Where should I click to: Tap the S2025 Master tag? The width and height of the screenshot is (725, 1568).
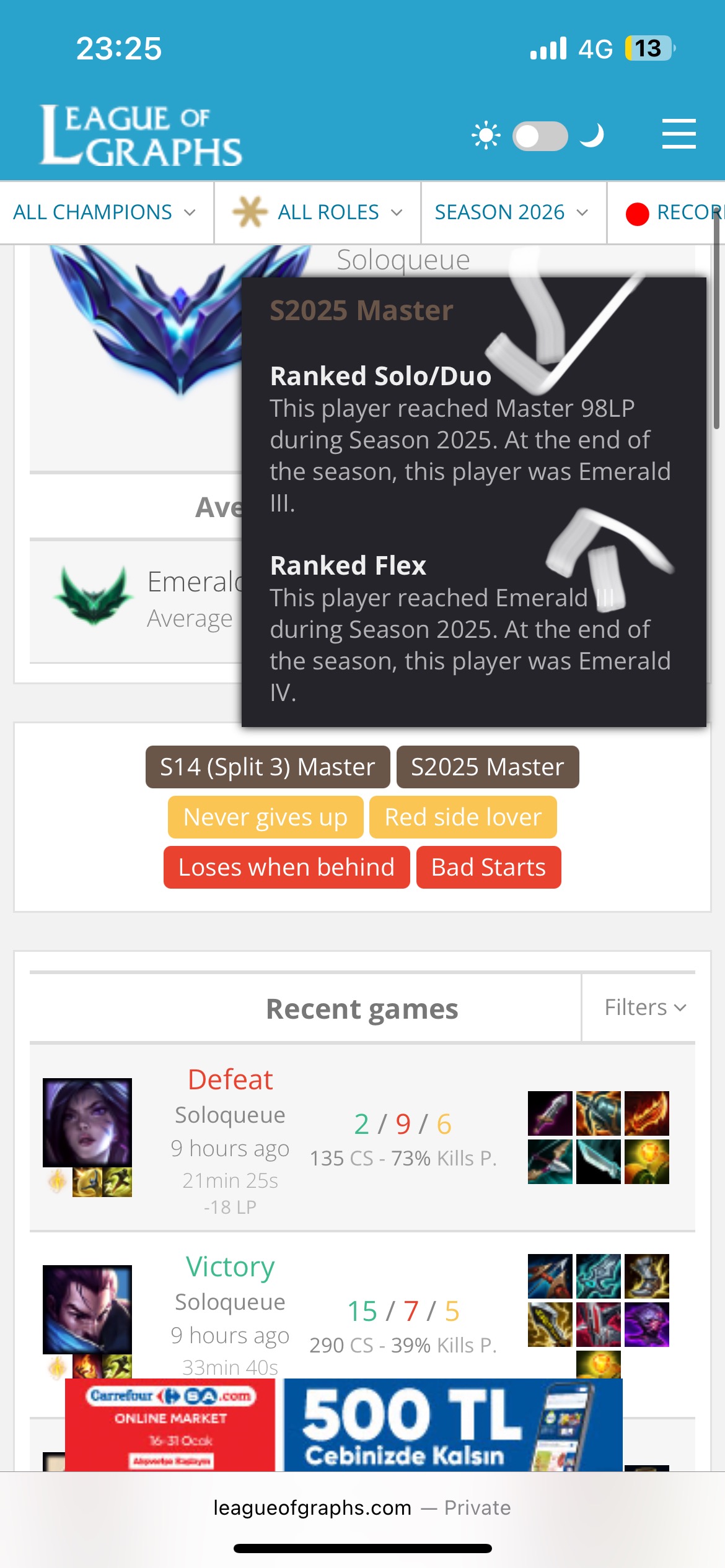[x=488, y=767]
